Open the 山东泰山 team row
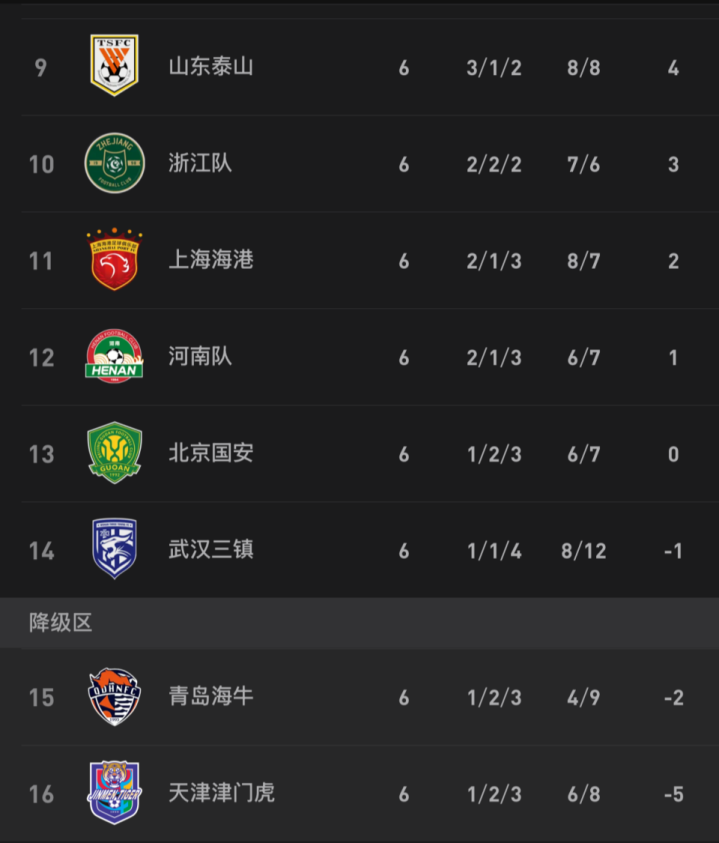719x843 pixels. pyautogui.click(x=211, y=68)
